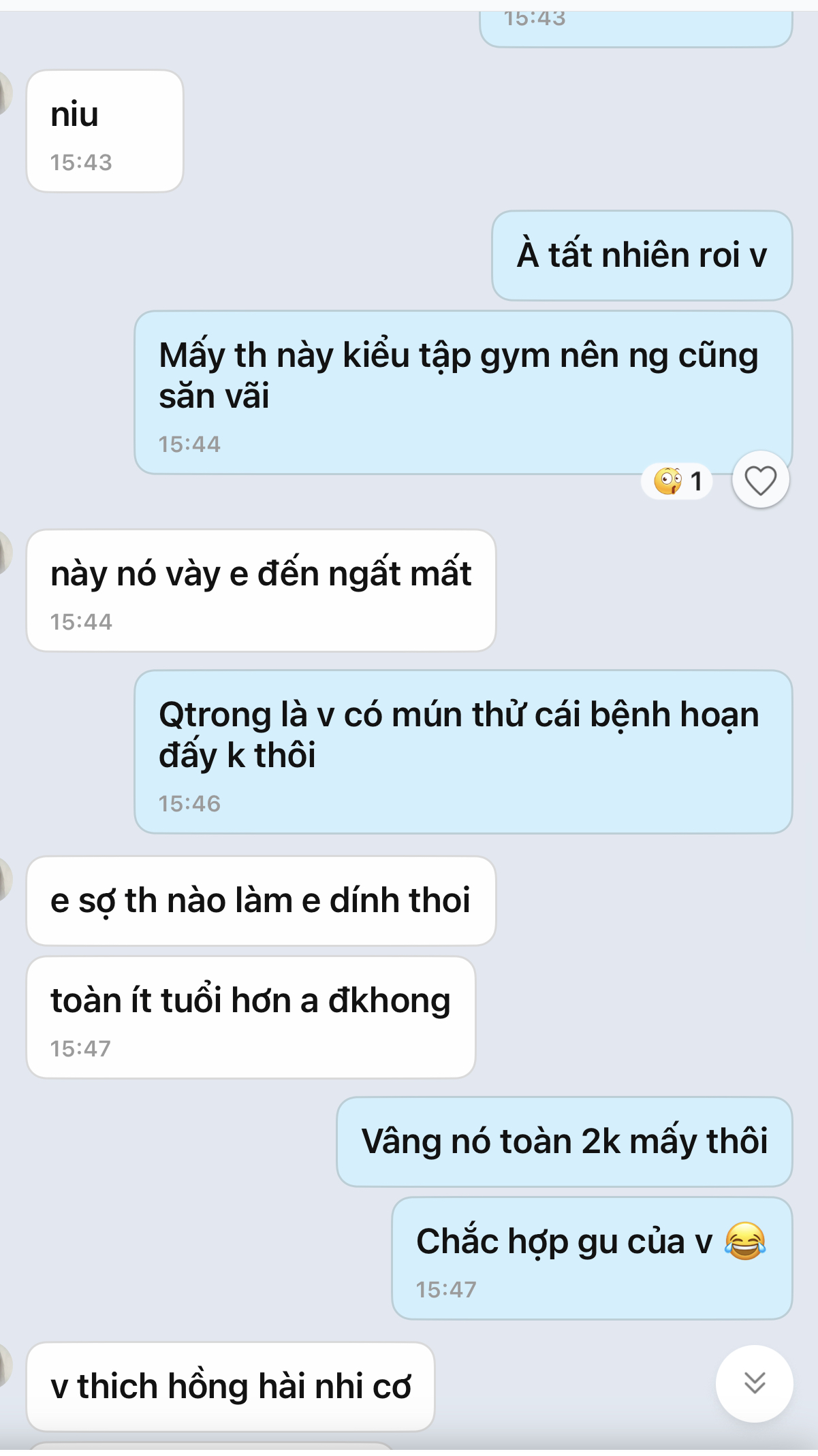Jump to the latest messages arrow

point(754,1383)
